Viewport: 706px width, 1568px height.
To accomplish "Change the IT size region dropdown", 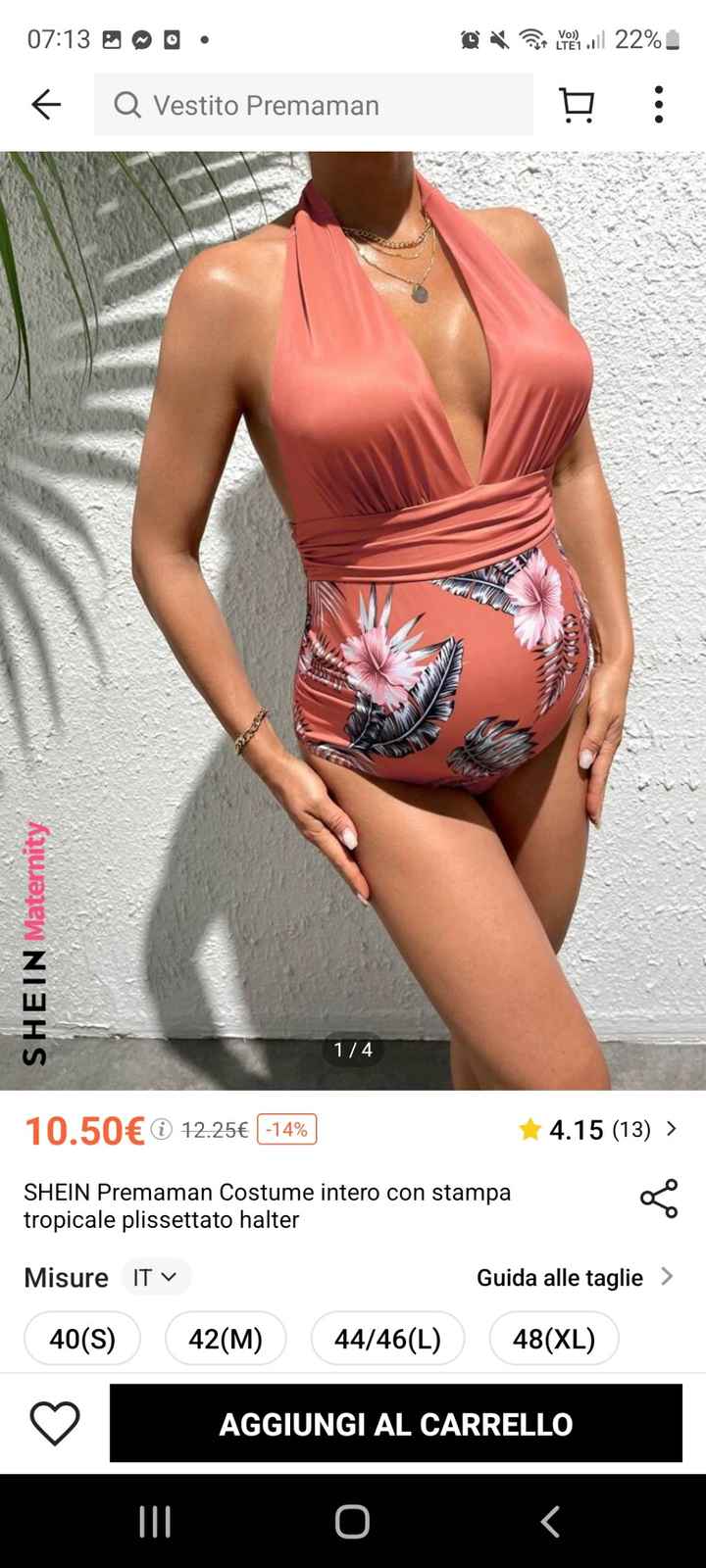I will pos(155,1277).
